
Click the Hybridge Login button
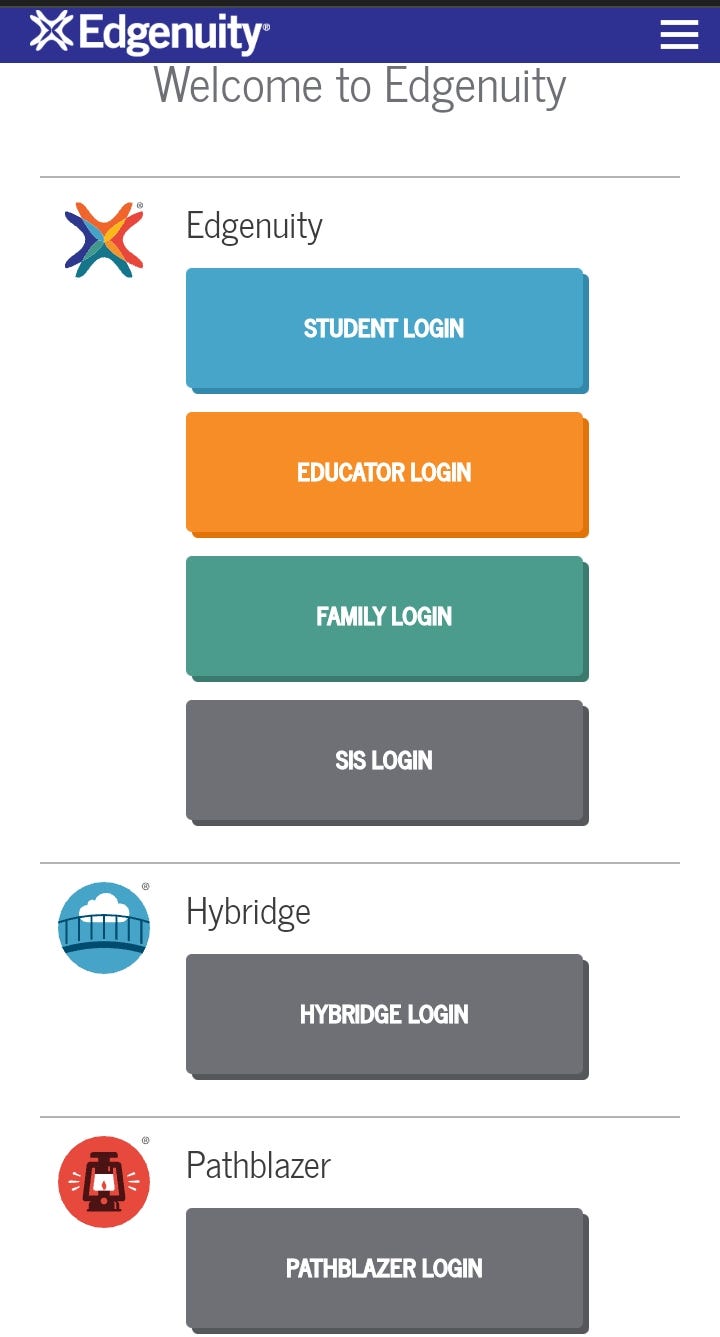[x=385, y=1015]
